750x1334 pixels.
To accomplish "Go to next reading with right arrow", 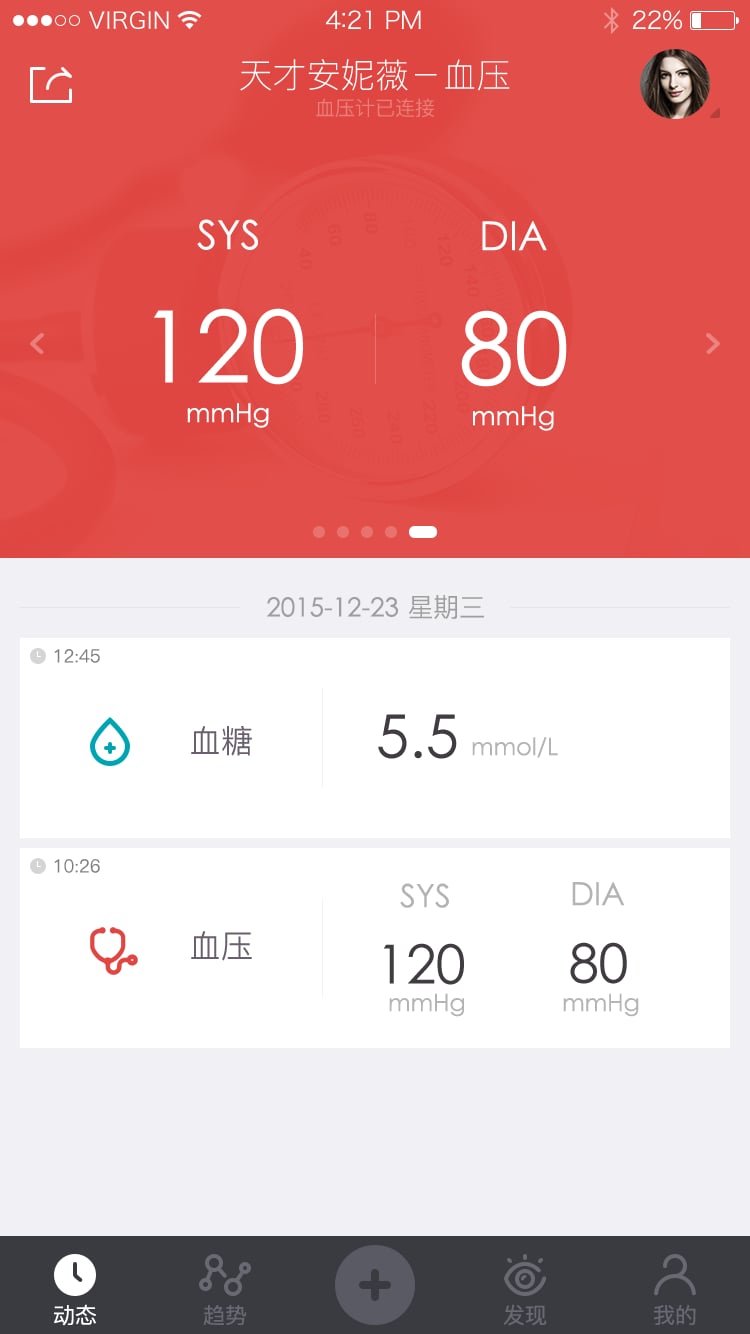I will pos(712,344).
